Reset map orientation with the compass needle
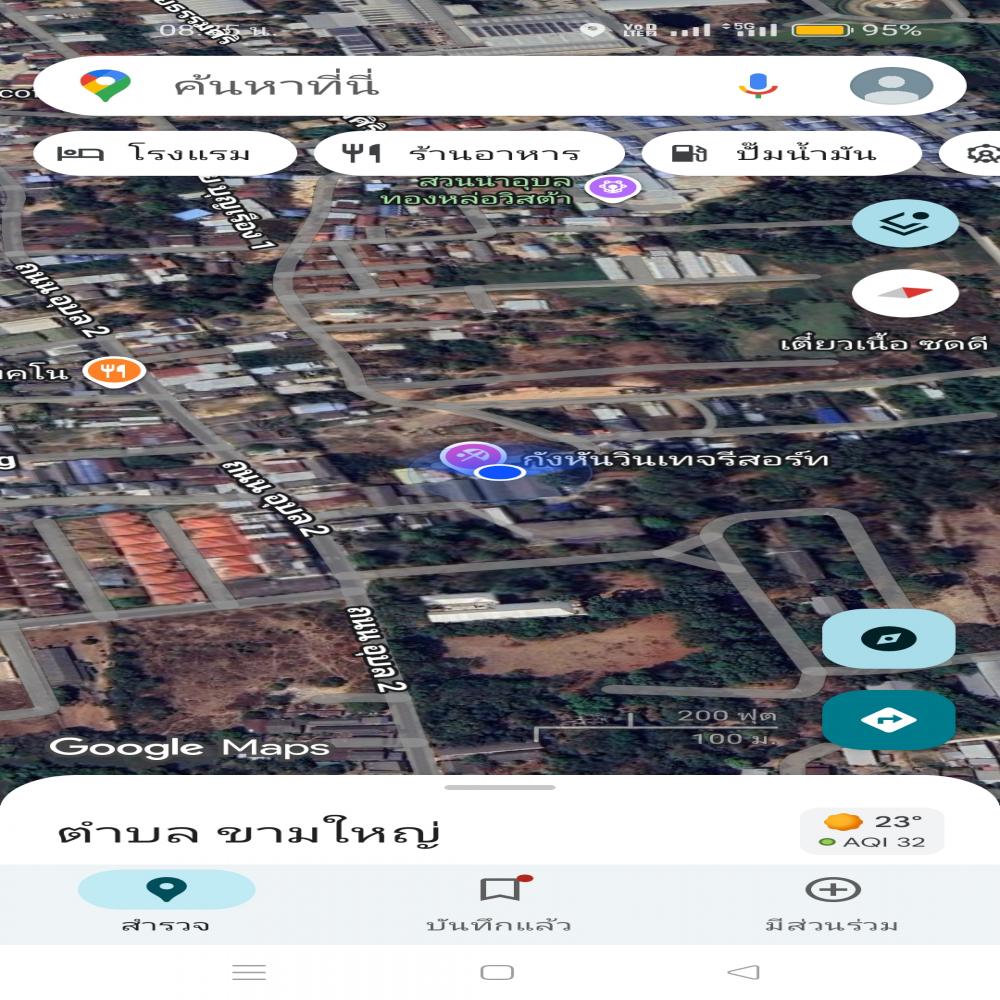 (x=905, y=294)
